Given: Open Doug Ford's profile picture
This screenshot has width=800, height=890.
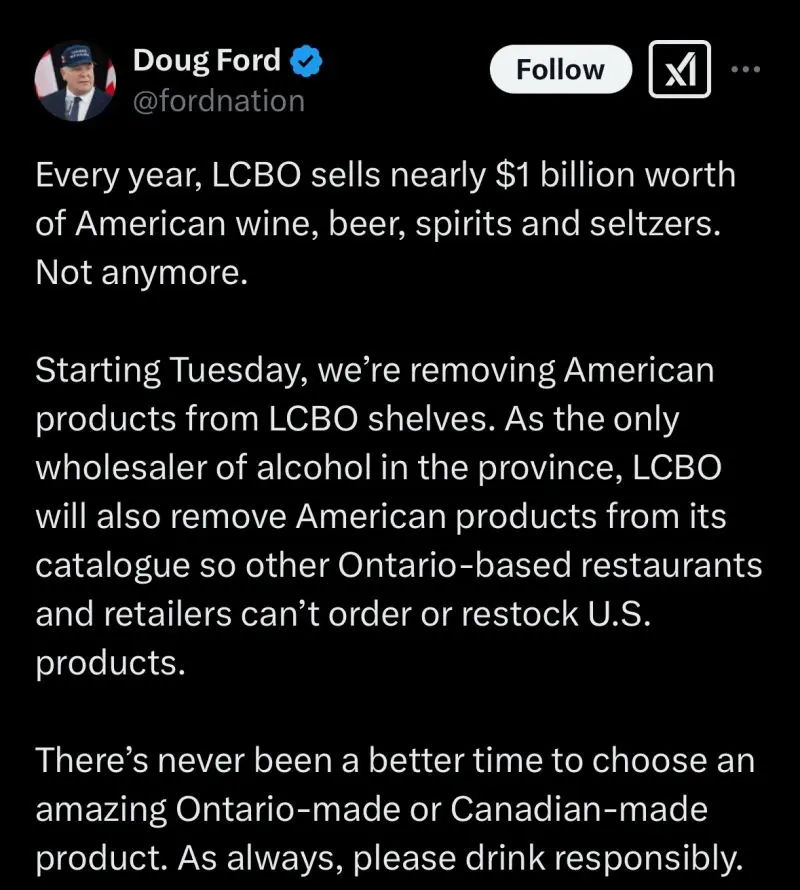Looking at the screenshot, I should point(75,81).
